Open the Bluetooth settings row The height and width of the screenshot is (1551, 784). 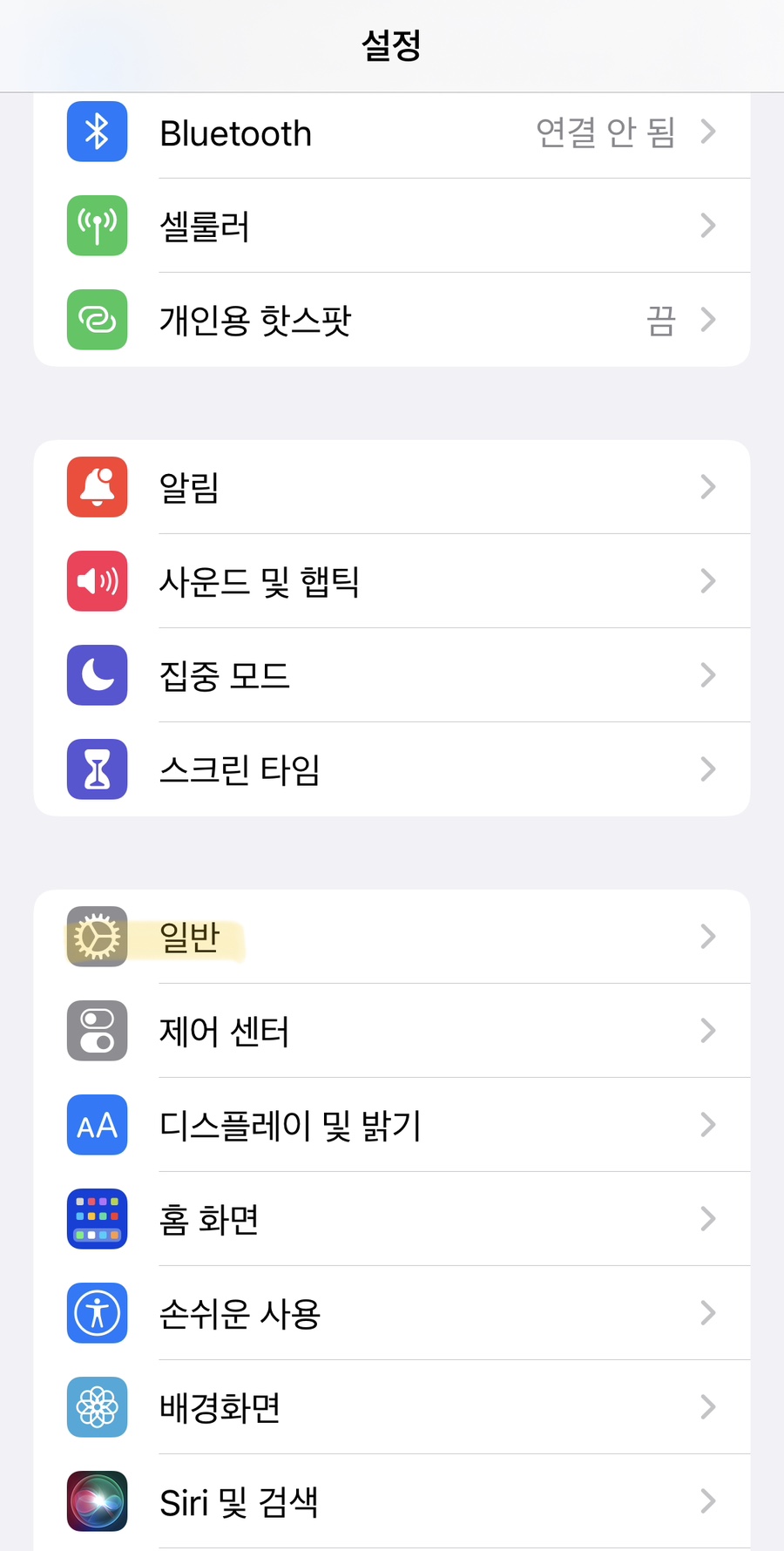pyautogui.click(x=392, y=132)
